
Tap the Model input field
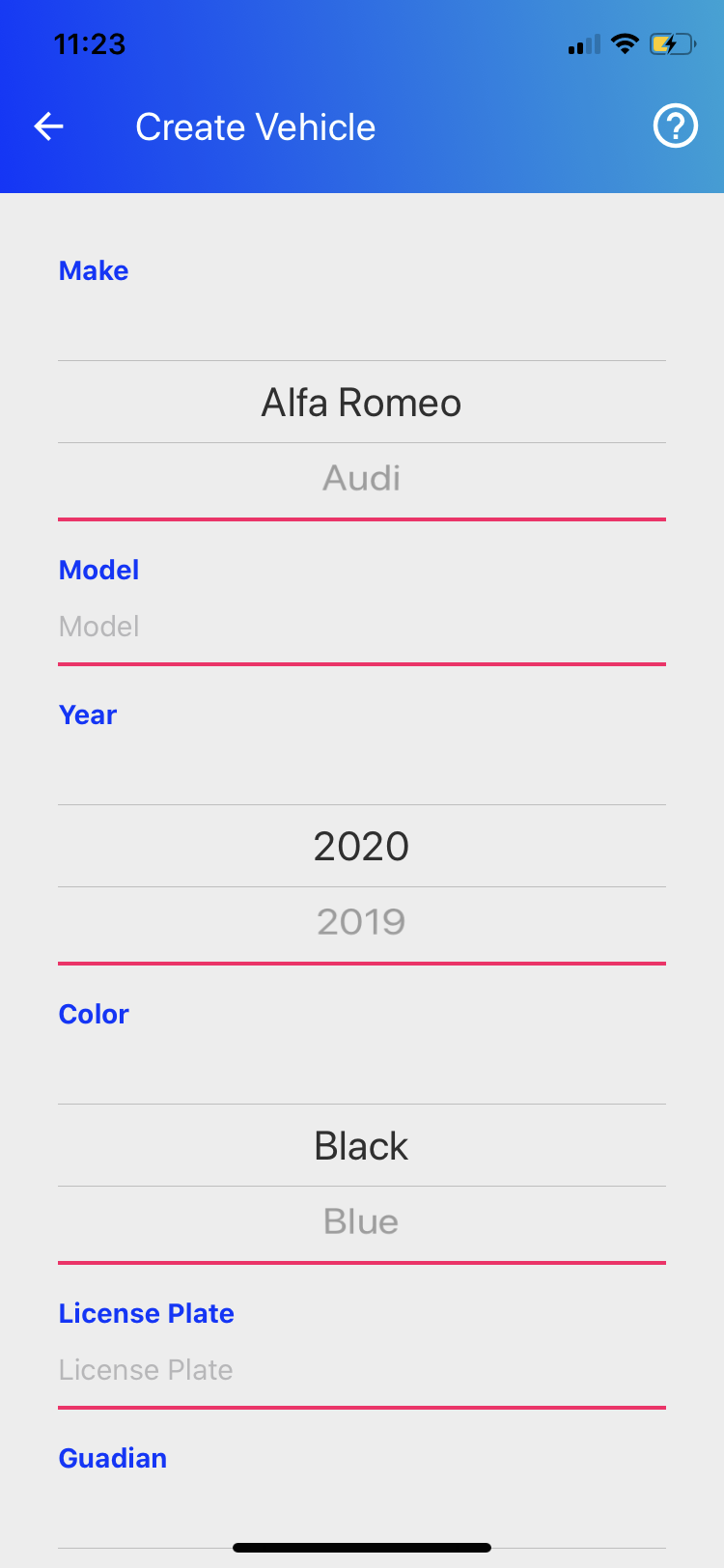[362, 627]
